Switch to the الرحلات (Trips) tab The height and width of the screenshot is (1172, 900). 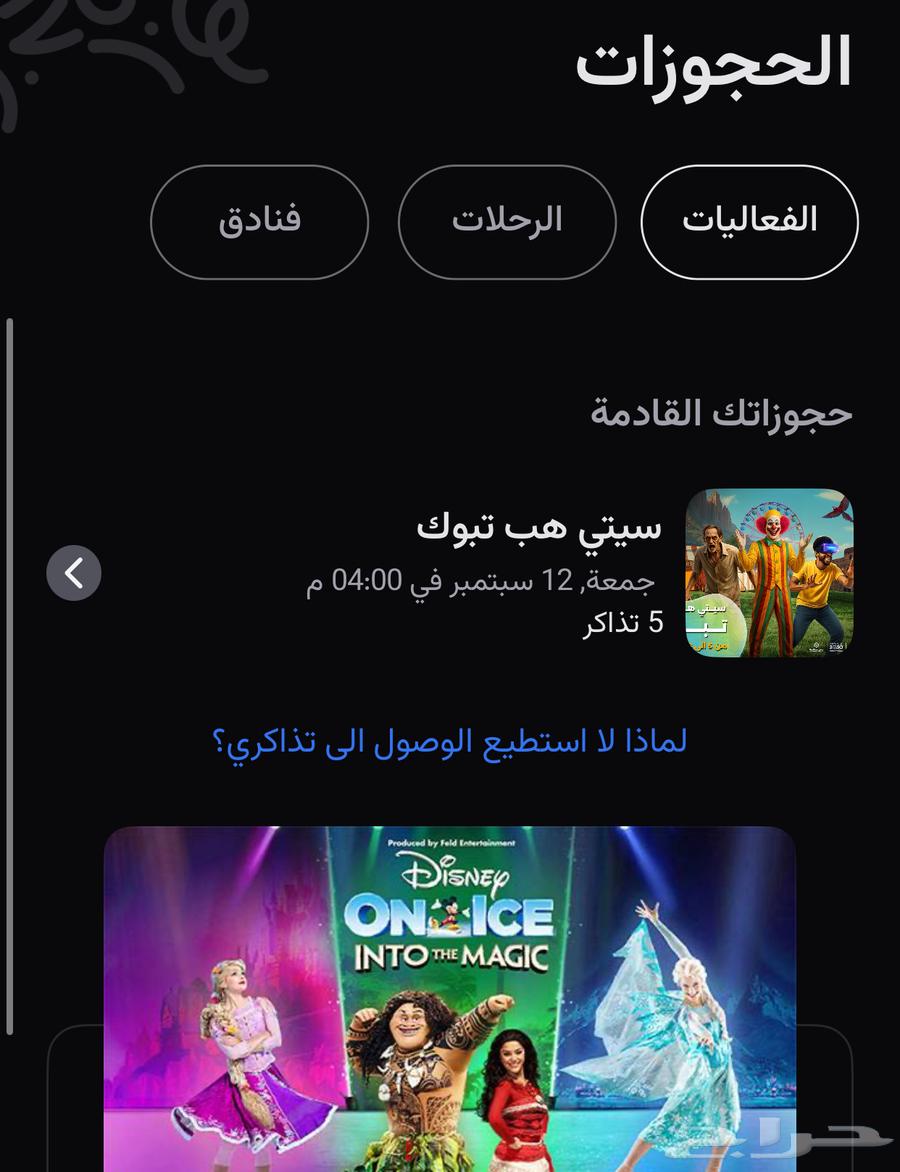tap(505, 222)
